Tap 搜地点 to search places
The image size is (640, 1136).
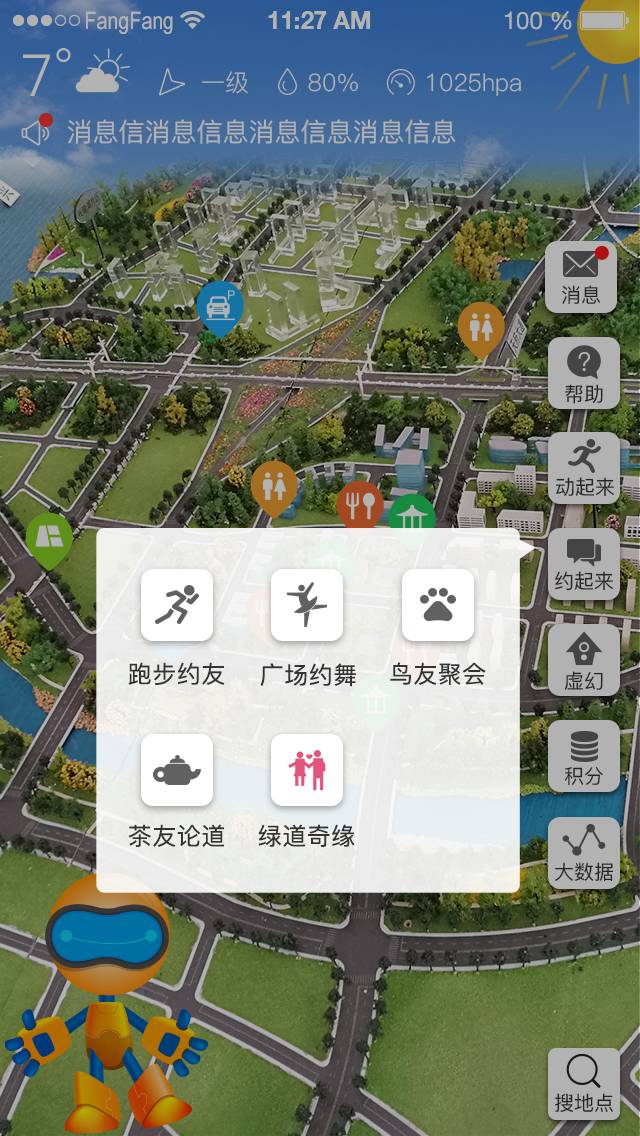583,1084
